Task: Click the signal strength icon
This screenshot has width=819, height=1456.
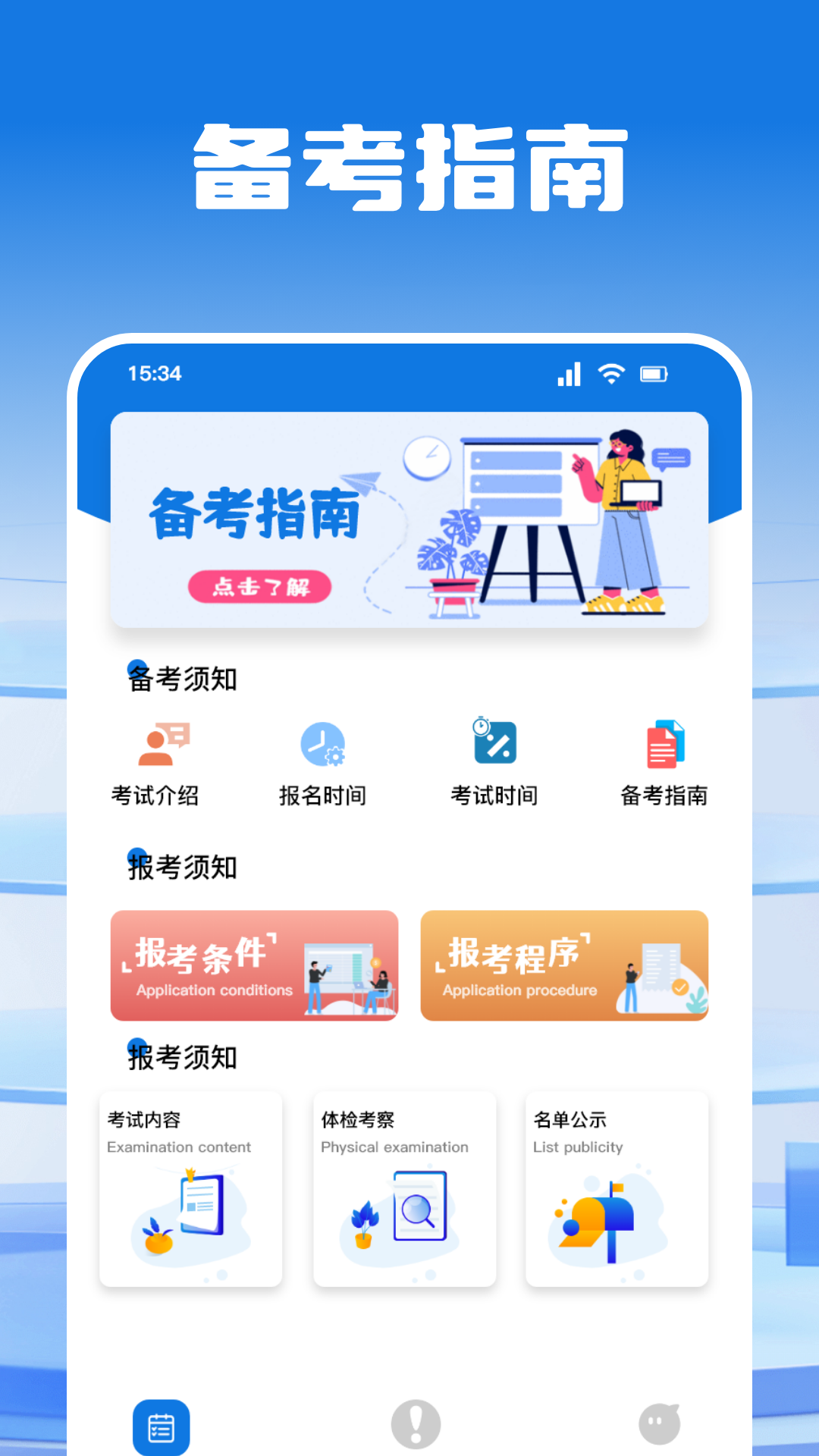Action: tap(567, 373)
